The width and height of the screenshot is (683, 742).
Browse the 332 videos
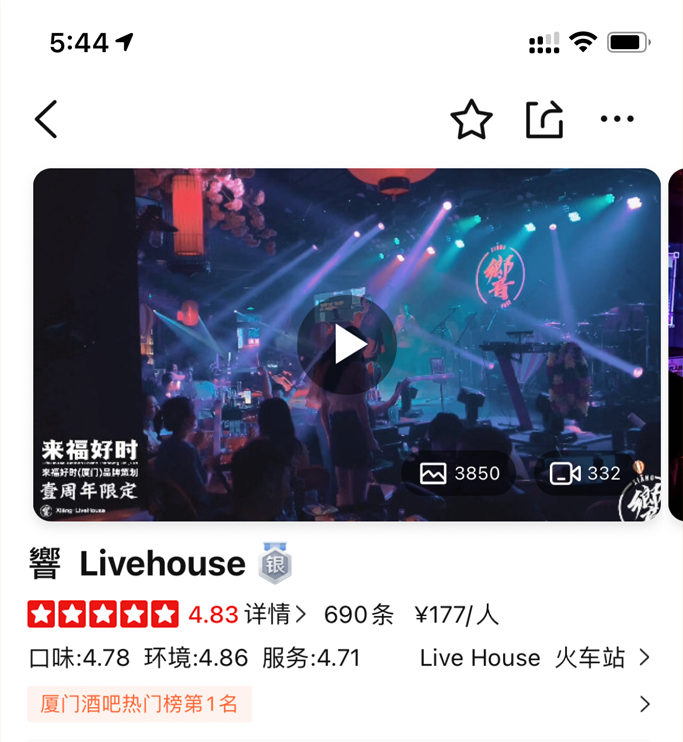click(x=586, y=473)
